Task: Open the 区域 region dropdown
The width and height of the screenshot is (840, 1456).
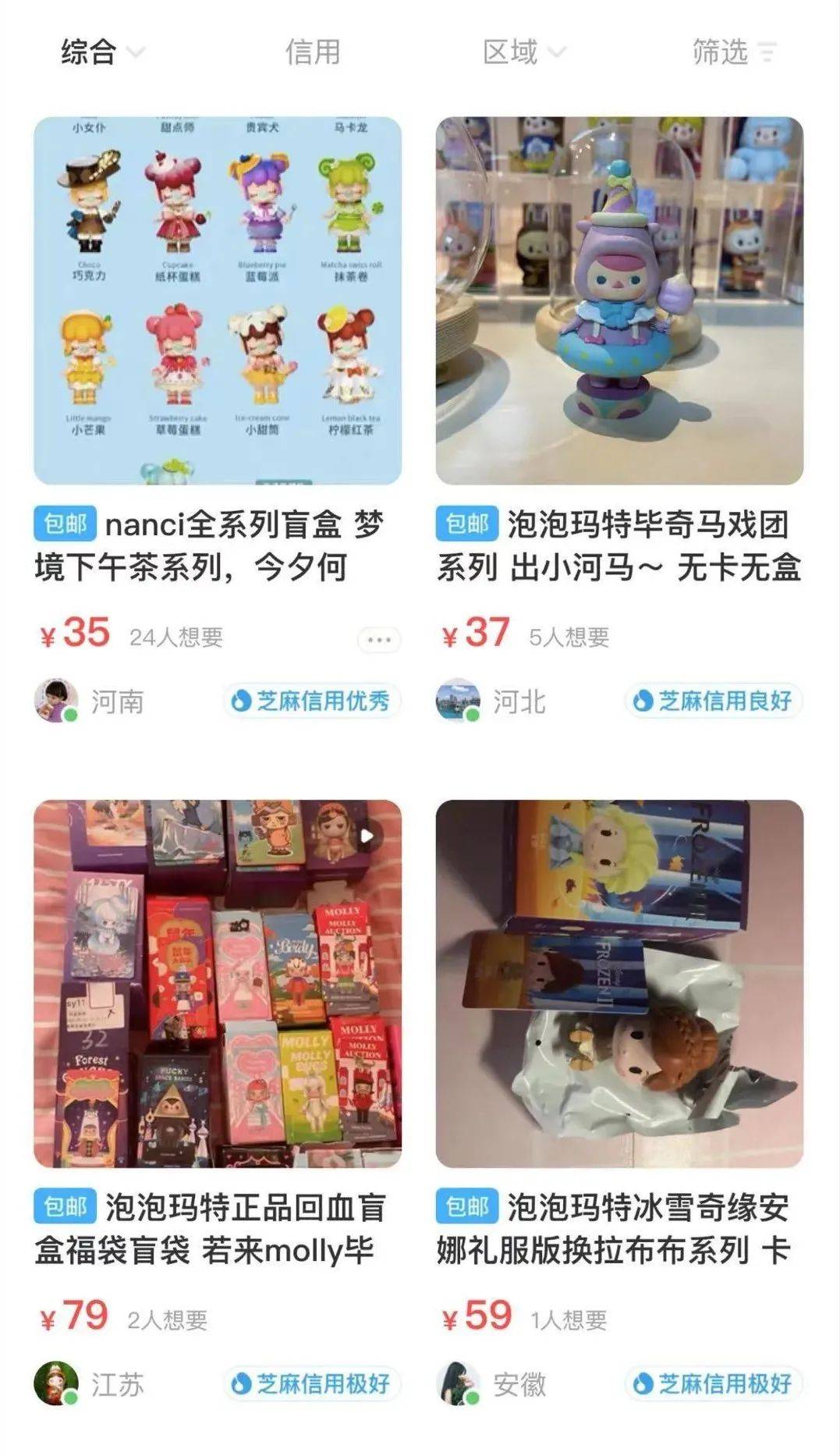Action: [x=523, y=52]
